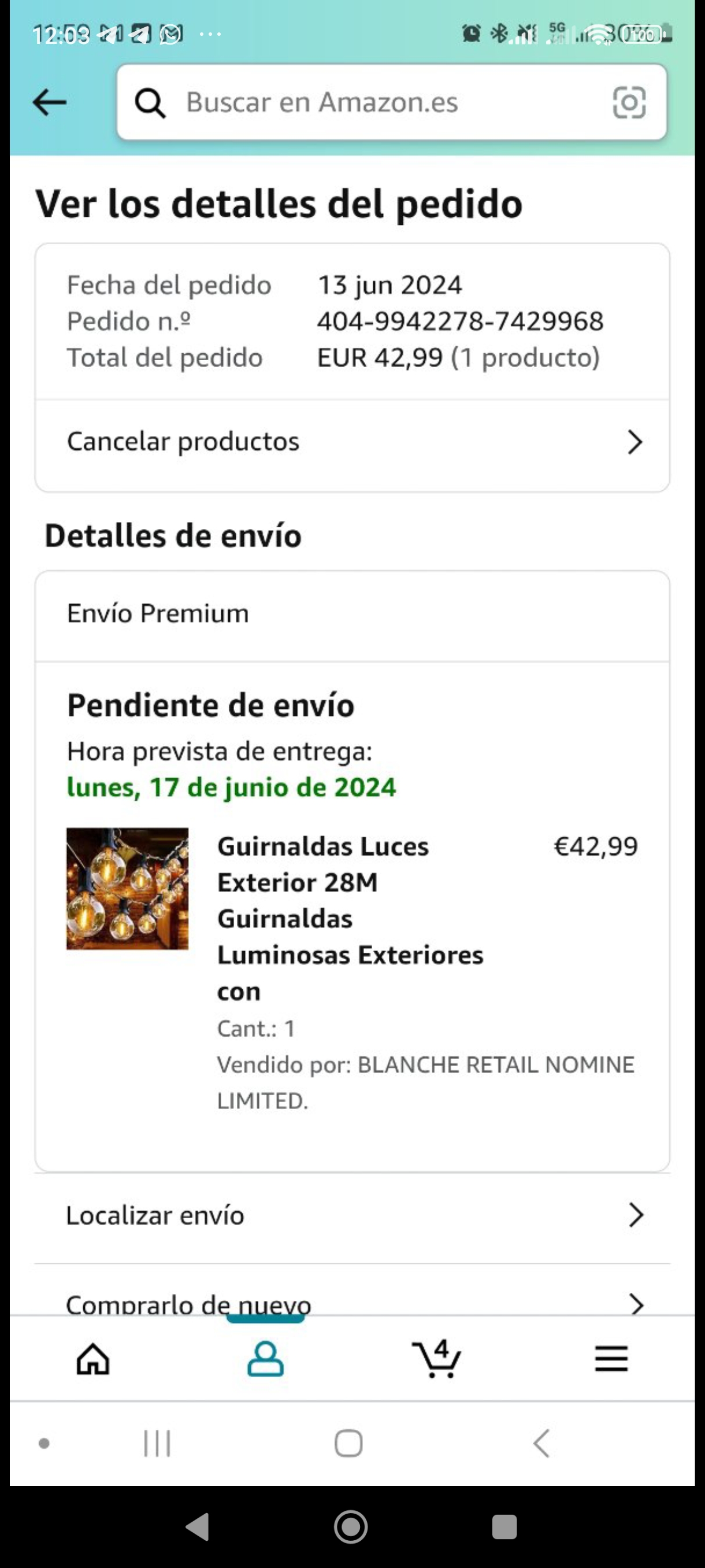Switch to the Home tab
705x1568 pixels.
coord(93,1359)
